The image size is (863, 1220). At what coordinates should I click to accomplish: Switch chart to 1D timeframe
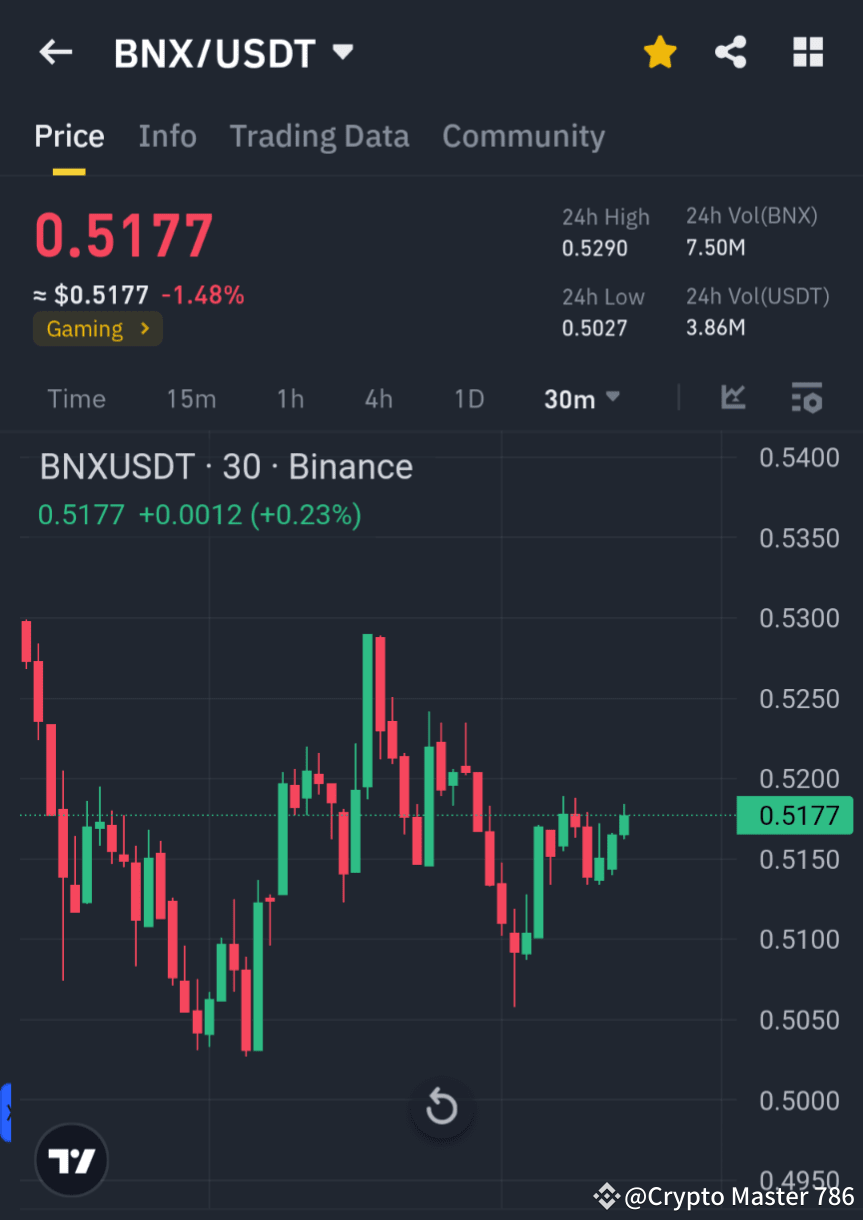click(469, 398)
